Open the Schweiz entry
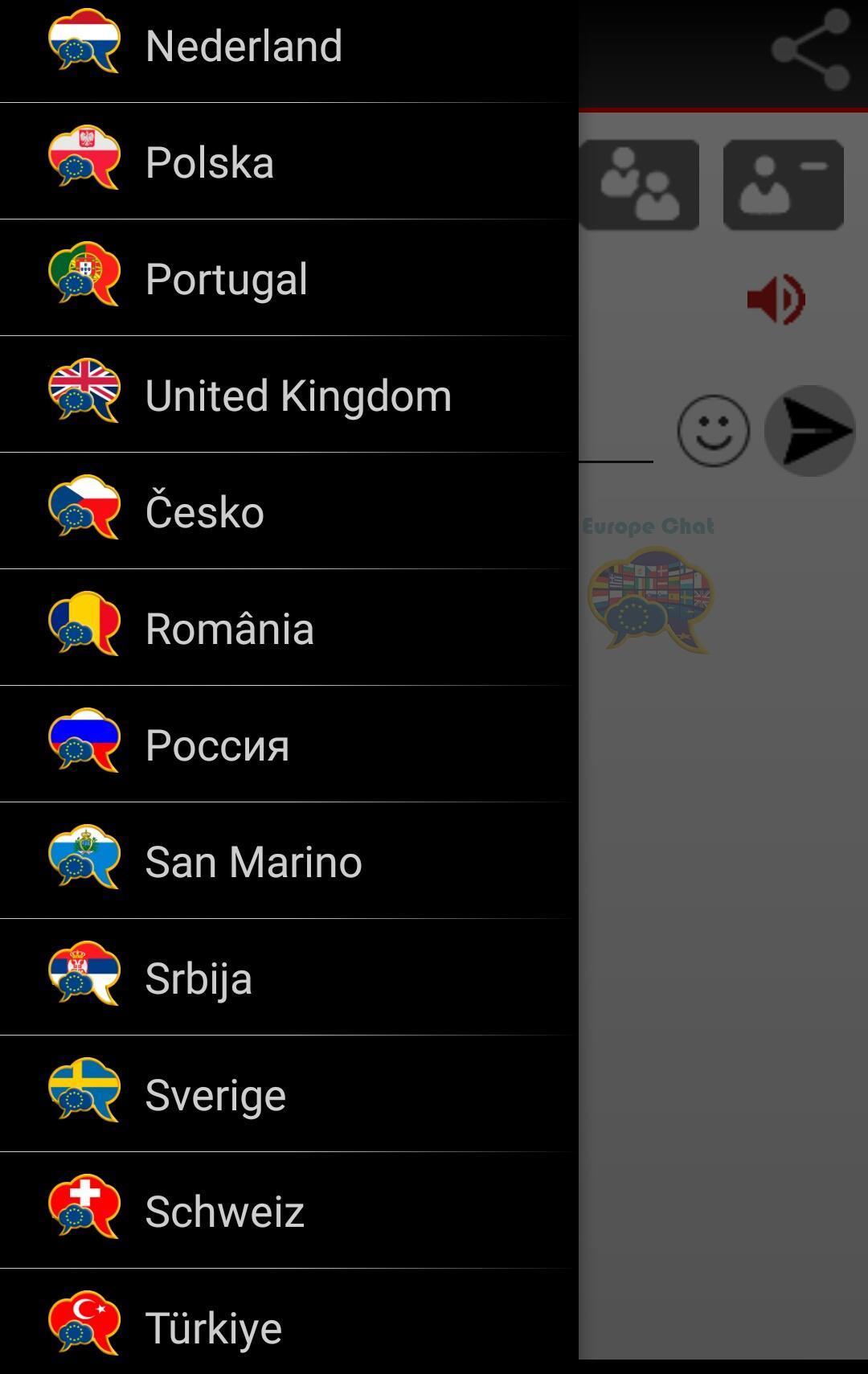The width and height of the screenshot is (868, 1374). pos(225,1212)
